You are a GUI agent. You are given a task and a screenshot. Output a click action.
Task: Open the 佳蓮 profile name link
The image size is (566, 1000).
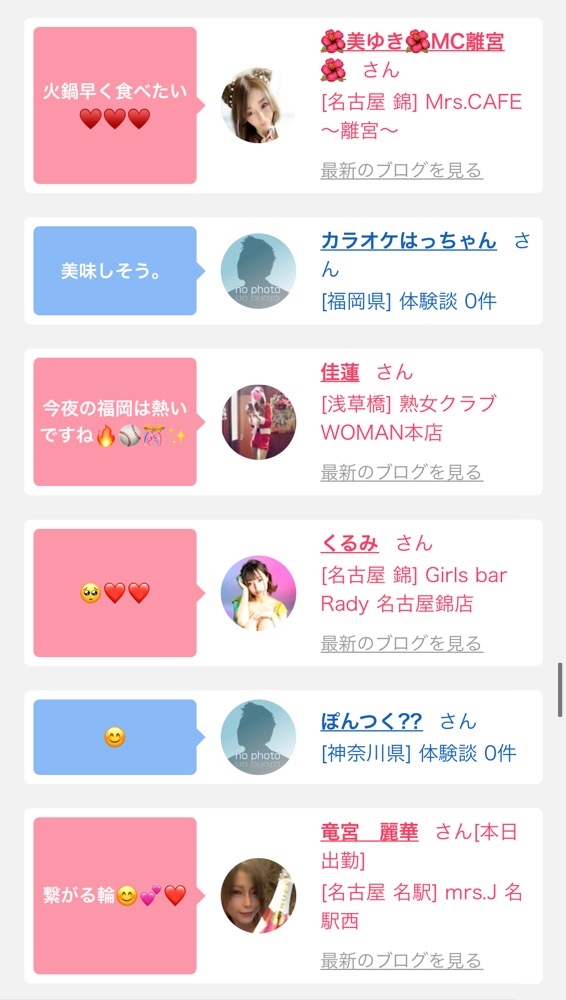tap(340, 372)
